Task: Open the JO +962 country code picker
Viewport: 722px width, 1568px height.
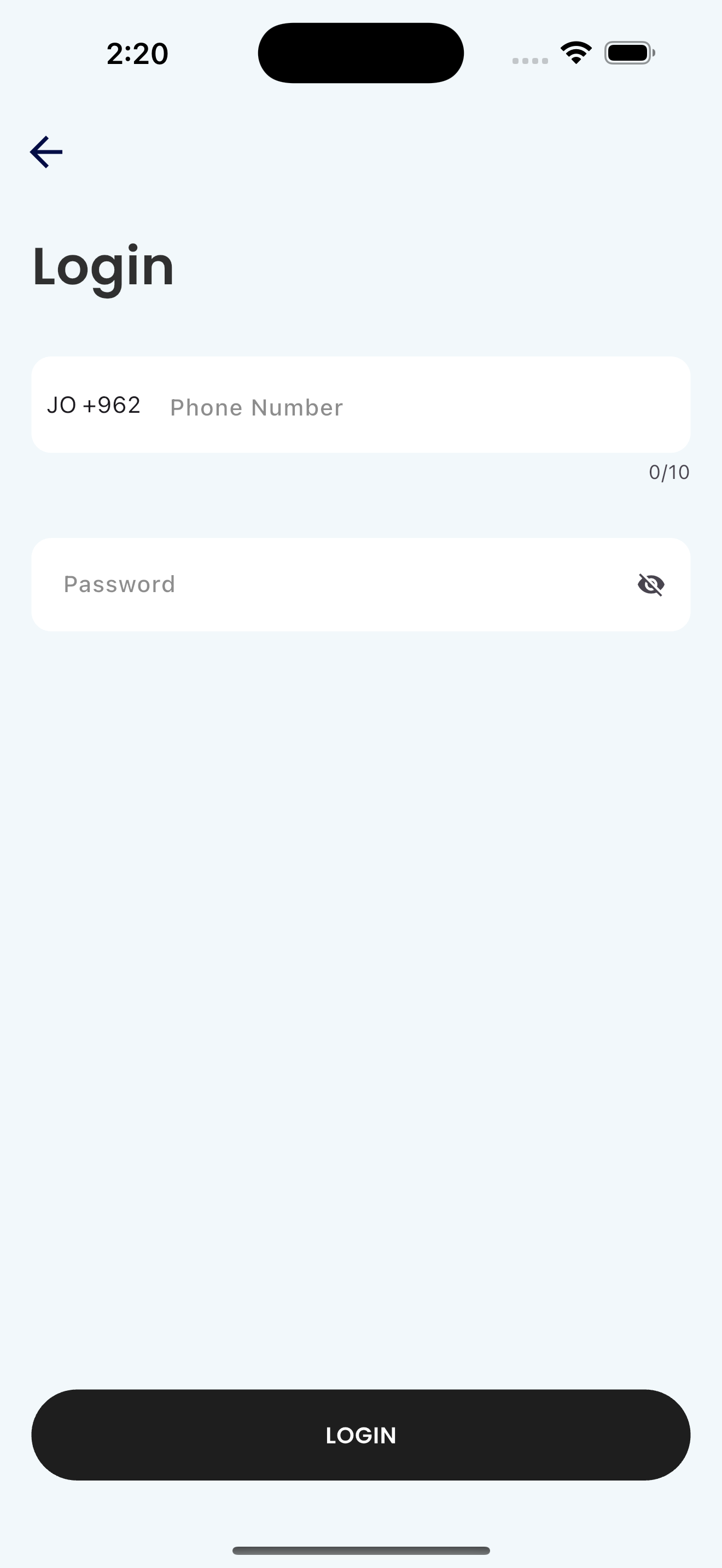Action: pyautogui.click(x=94, y=405)
